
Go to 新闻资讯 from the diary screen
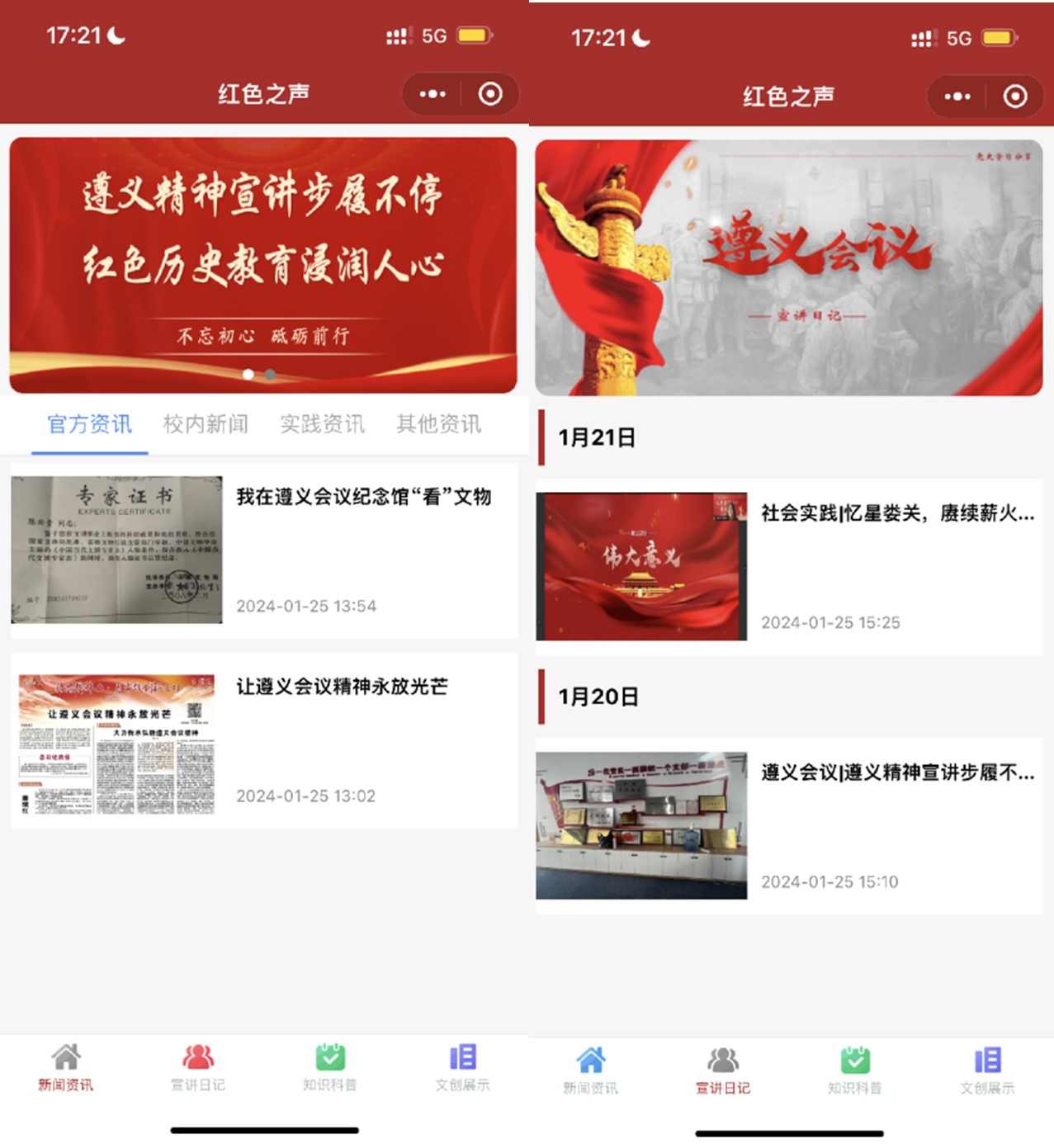pos(590,1070)
